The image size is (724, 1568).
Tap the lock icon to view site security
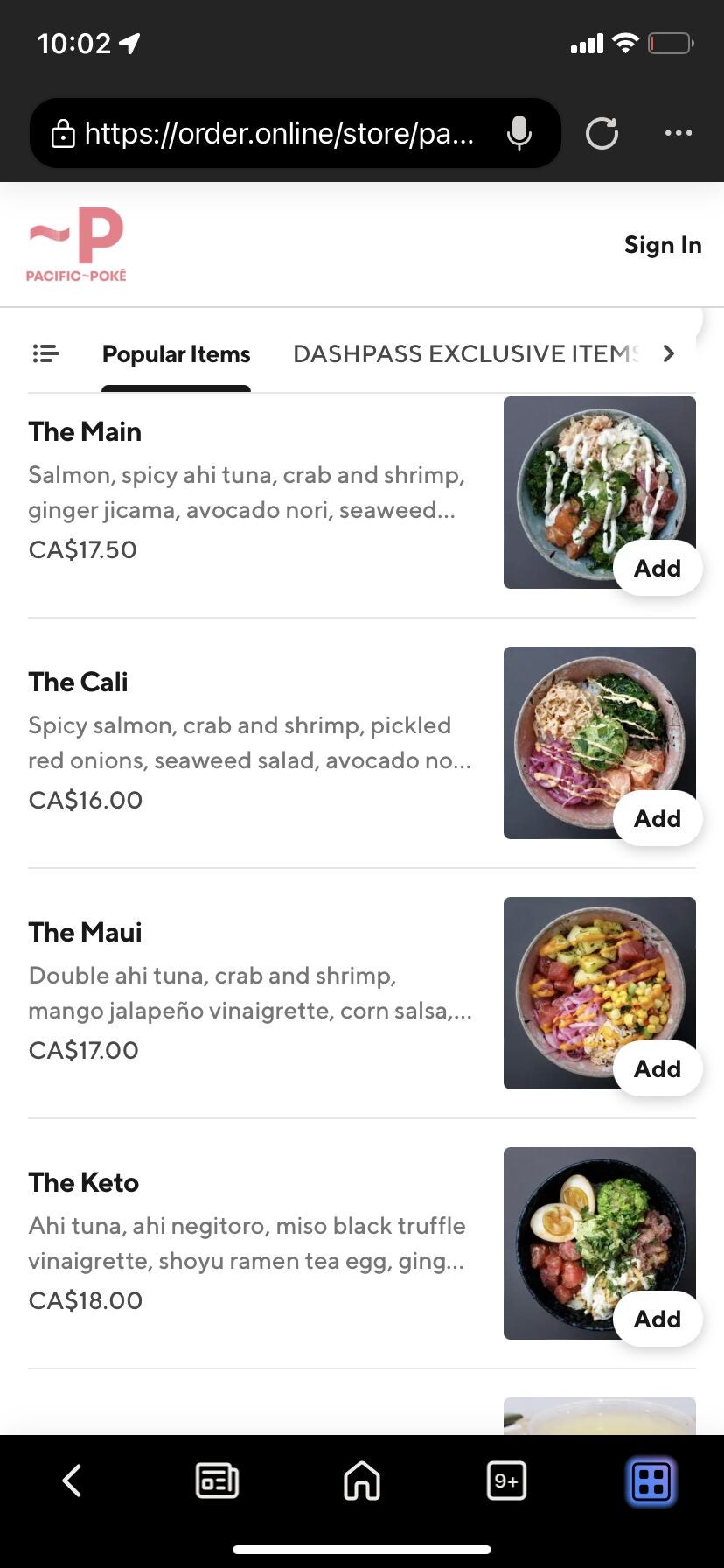[61, 133]
